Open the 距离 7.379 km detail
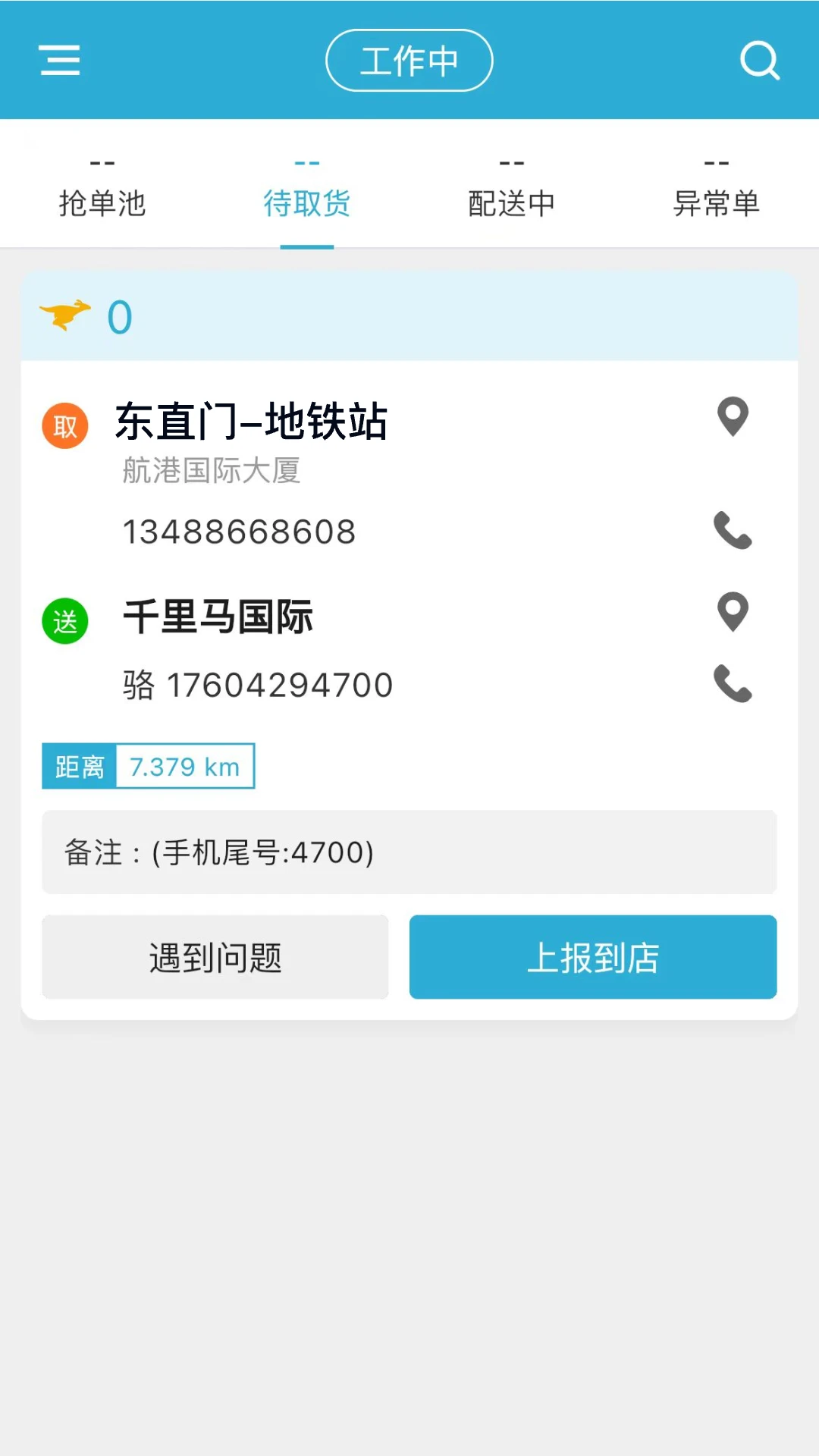Image resolution: width=819 pixels, height=1456 pixels. (149, 766)
